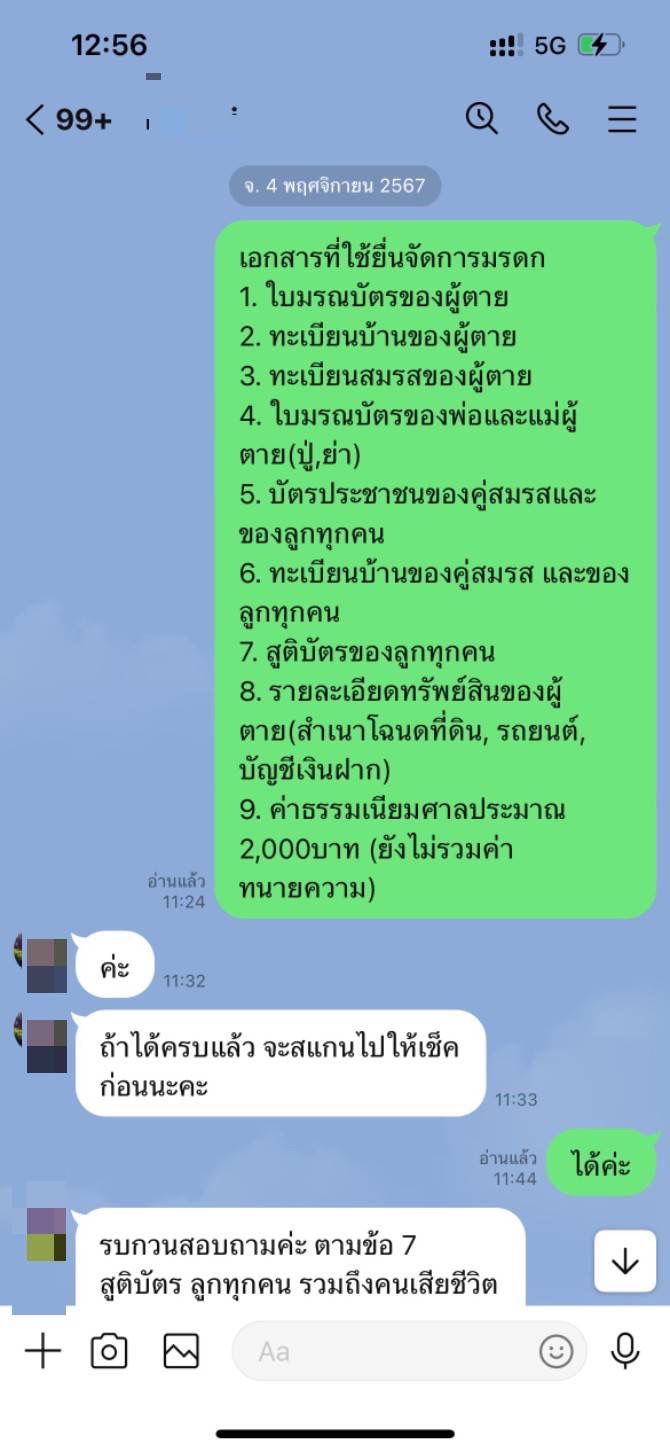Open the camera to take a photo
The height and width of the screenshot is (1452, 670).
(x=109, y=1352)
